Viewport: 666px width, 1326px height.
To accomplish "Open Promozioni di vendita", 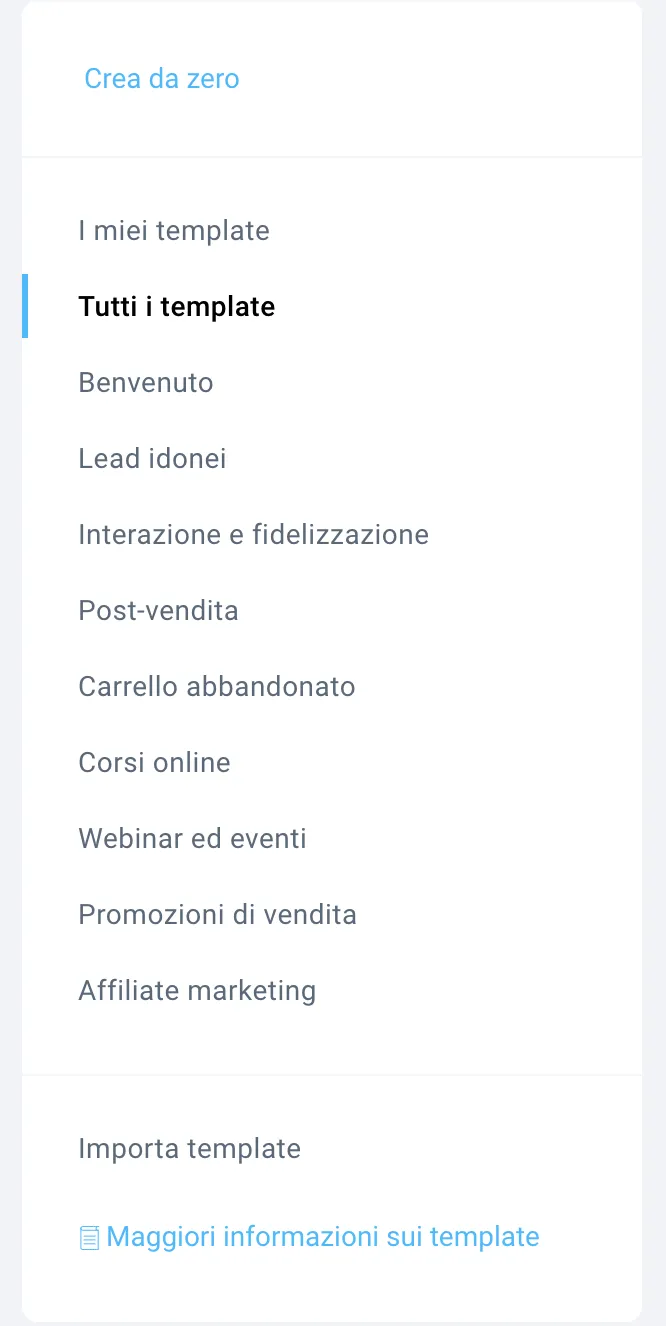I will click(x=218, y=914).
